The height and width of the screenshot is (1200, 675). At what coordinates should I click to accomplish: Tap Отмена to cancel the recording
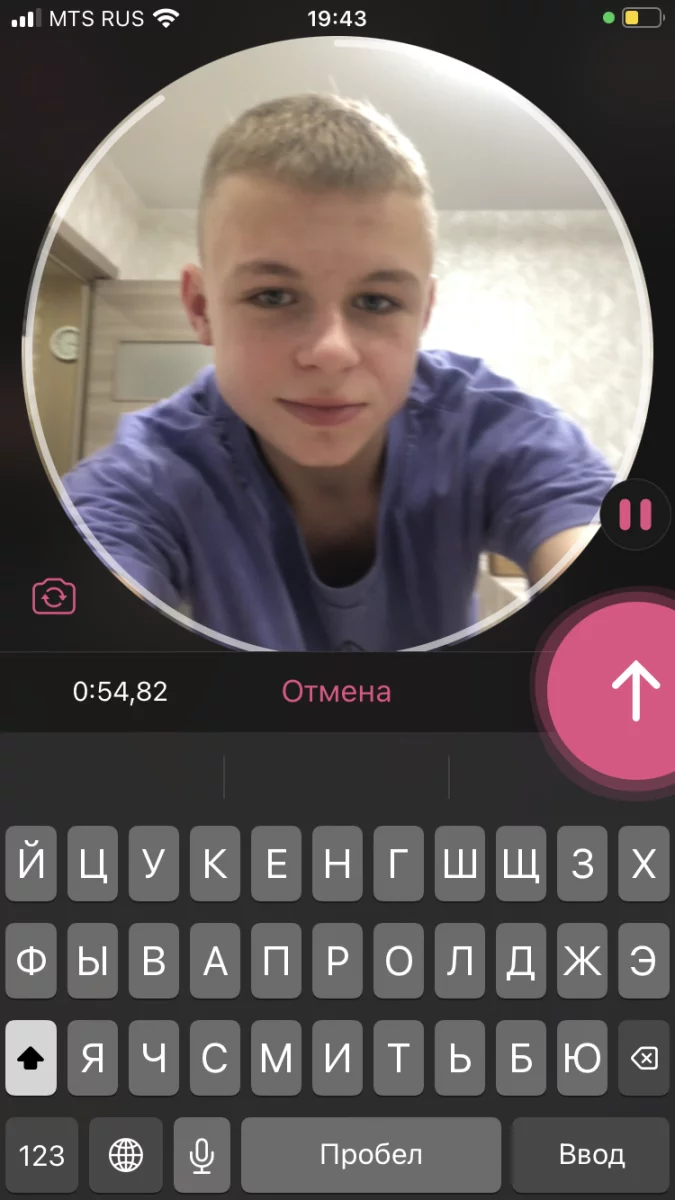pos(336,691)
